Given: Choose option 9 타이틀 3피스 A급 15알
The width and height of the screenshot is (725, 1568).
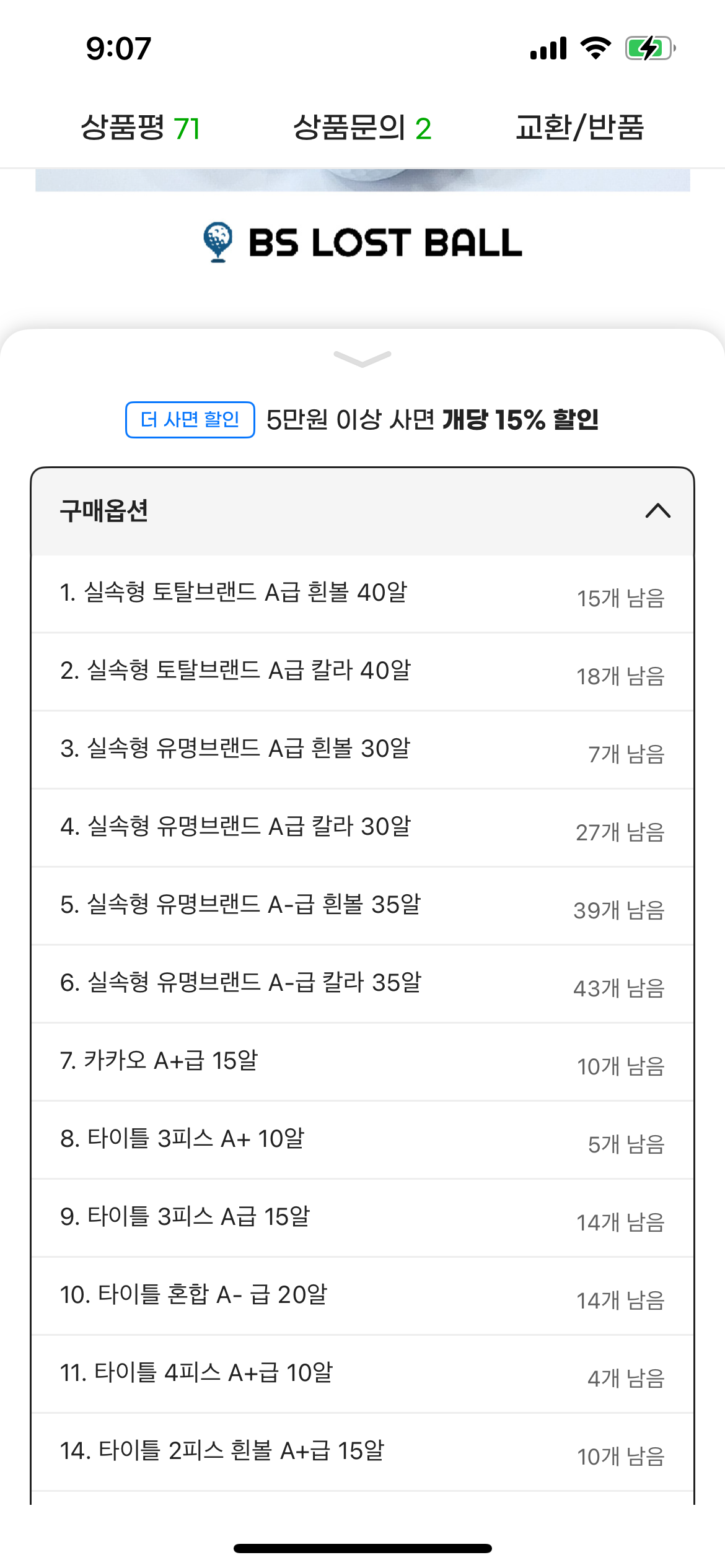Looking at the screenshot, I should (x=362, y=1218).
